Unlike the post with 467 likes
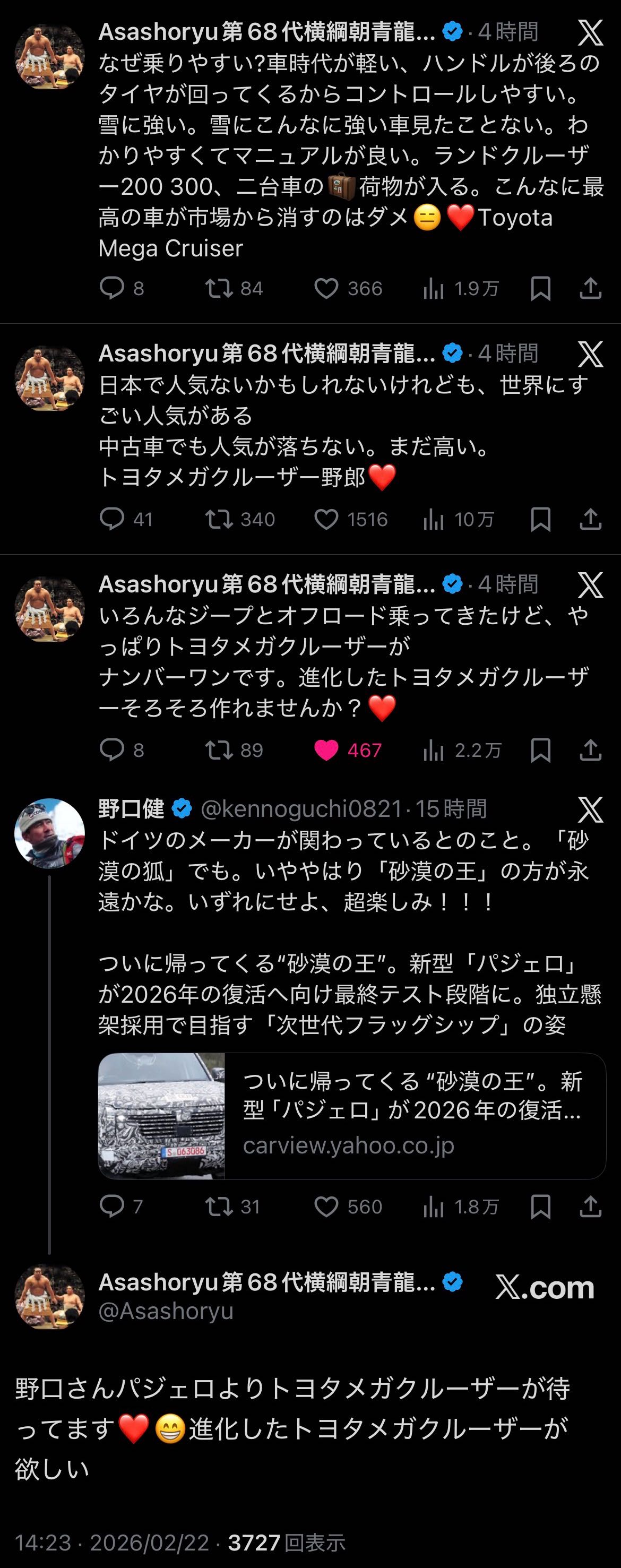This screenshot has width=621, height=1568. click(326, 750)
